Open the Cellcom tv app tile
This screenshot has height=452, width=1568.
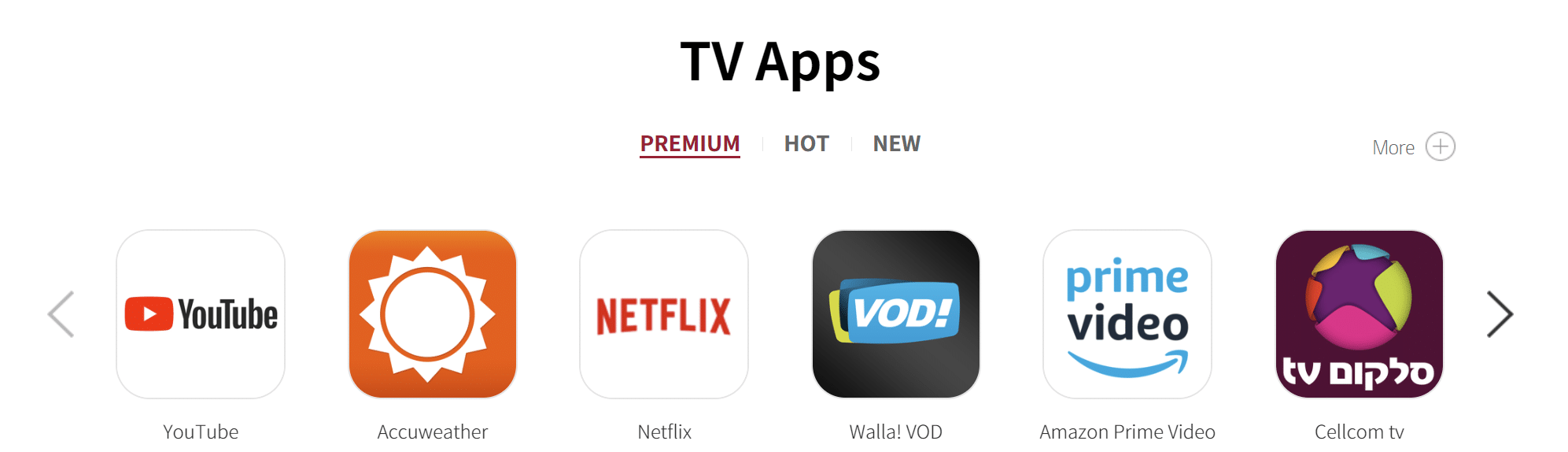pyautogui.click(x=1359, y=314)
